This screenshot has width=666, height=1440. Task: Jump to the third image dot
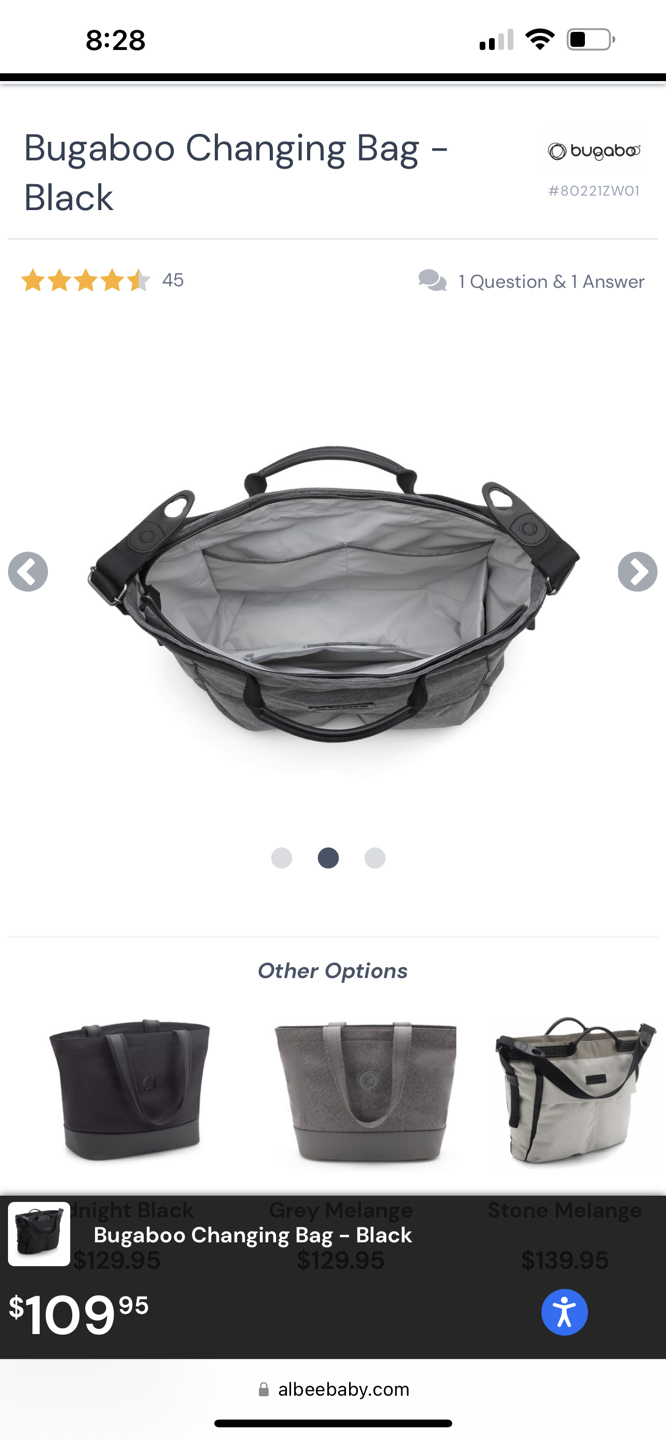pyautogui.click(x=375, y=858)
